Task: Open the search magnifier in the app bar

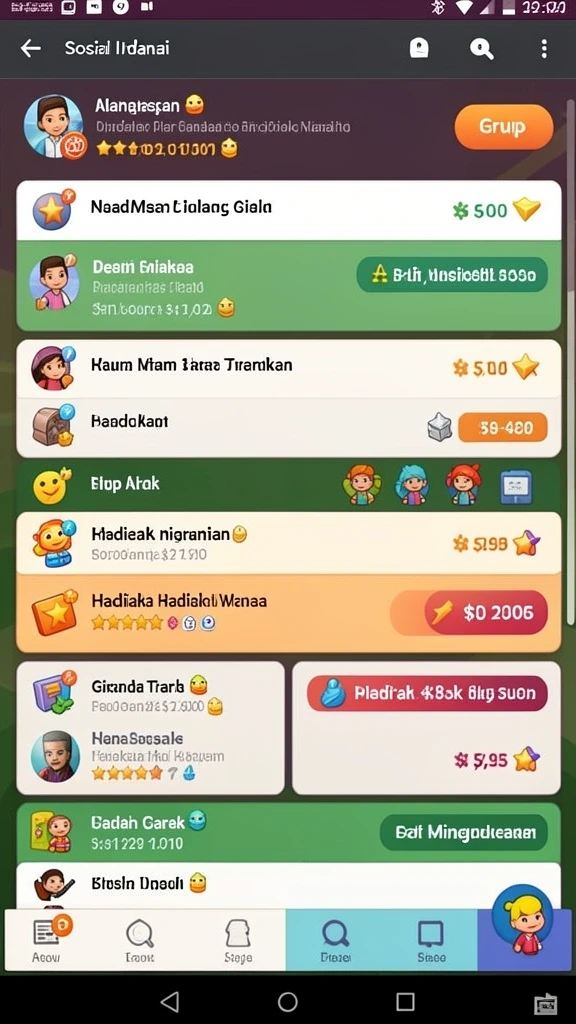Action: pyautogui.click(x=481, y=48)
